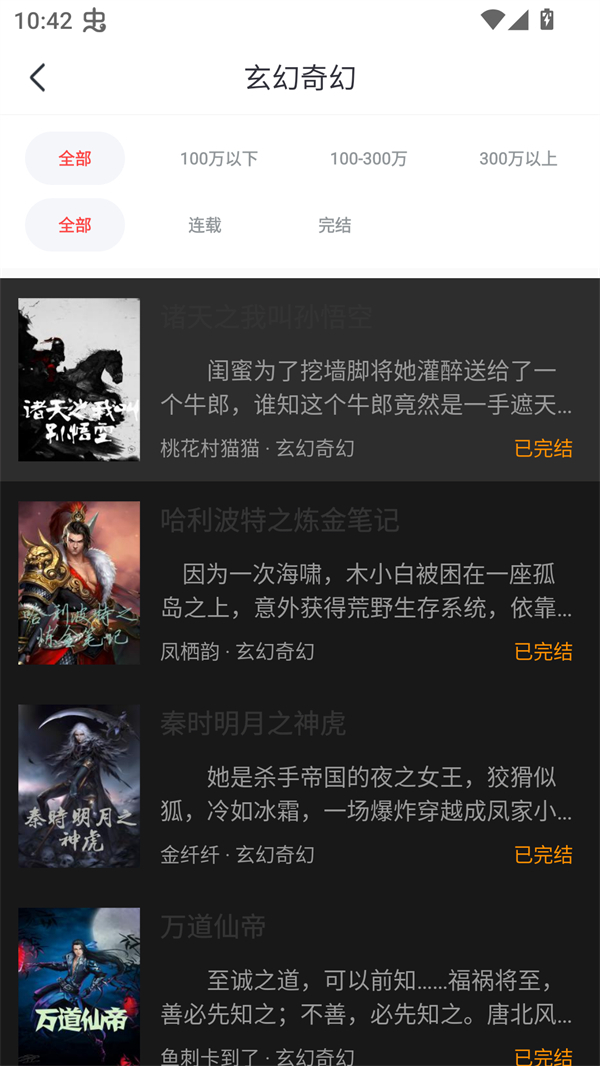Screen dimensions: 600x1066
Task: Open the novel 哈利波特之炼金笔记
Action: [x=300, y=583]
